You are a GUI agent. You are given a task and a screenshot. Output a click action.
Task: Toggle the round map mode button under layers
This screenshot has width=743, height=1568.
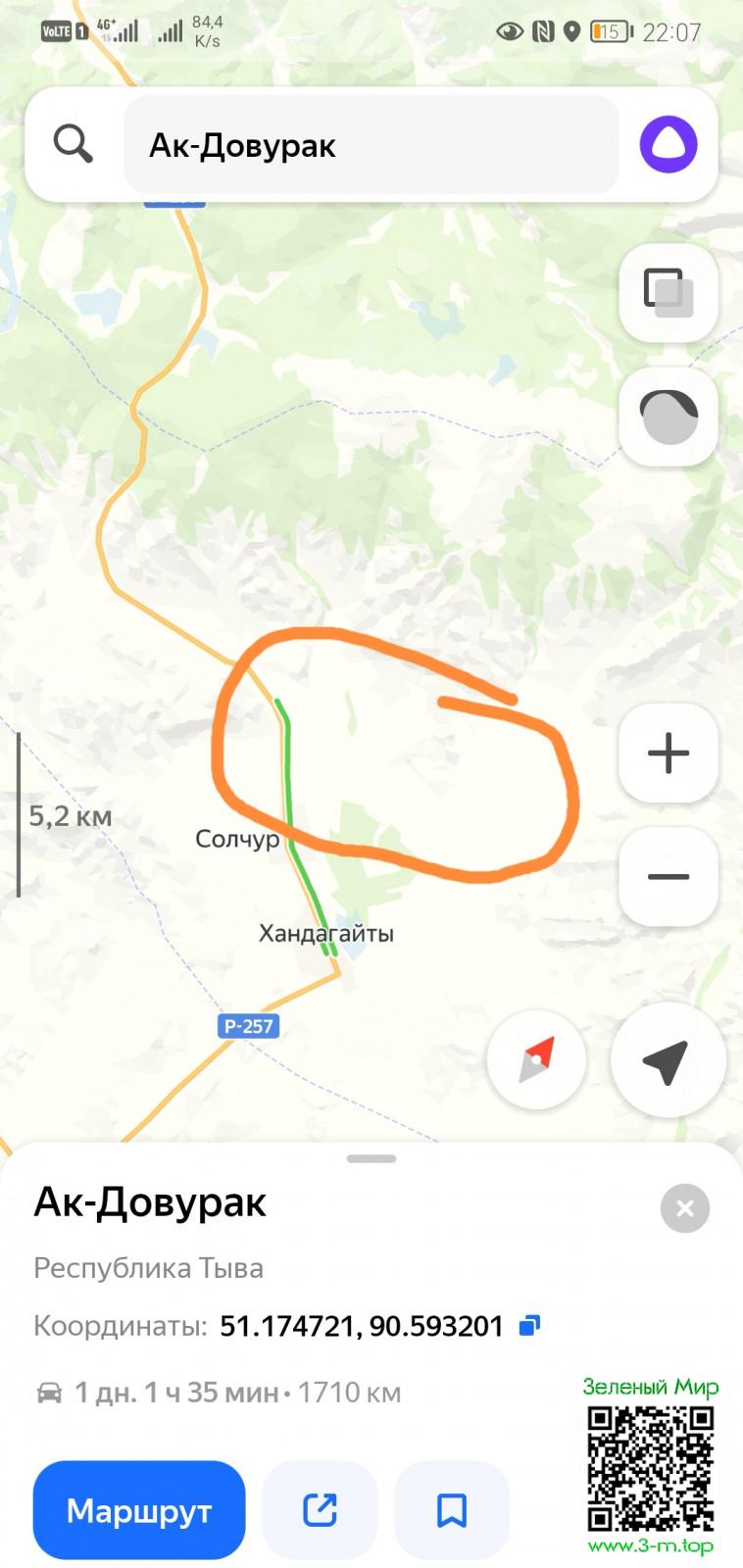pyautogui.click(x=669, y=416)
